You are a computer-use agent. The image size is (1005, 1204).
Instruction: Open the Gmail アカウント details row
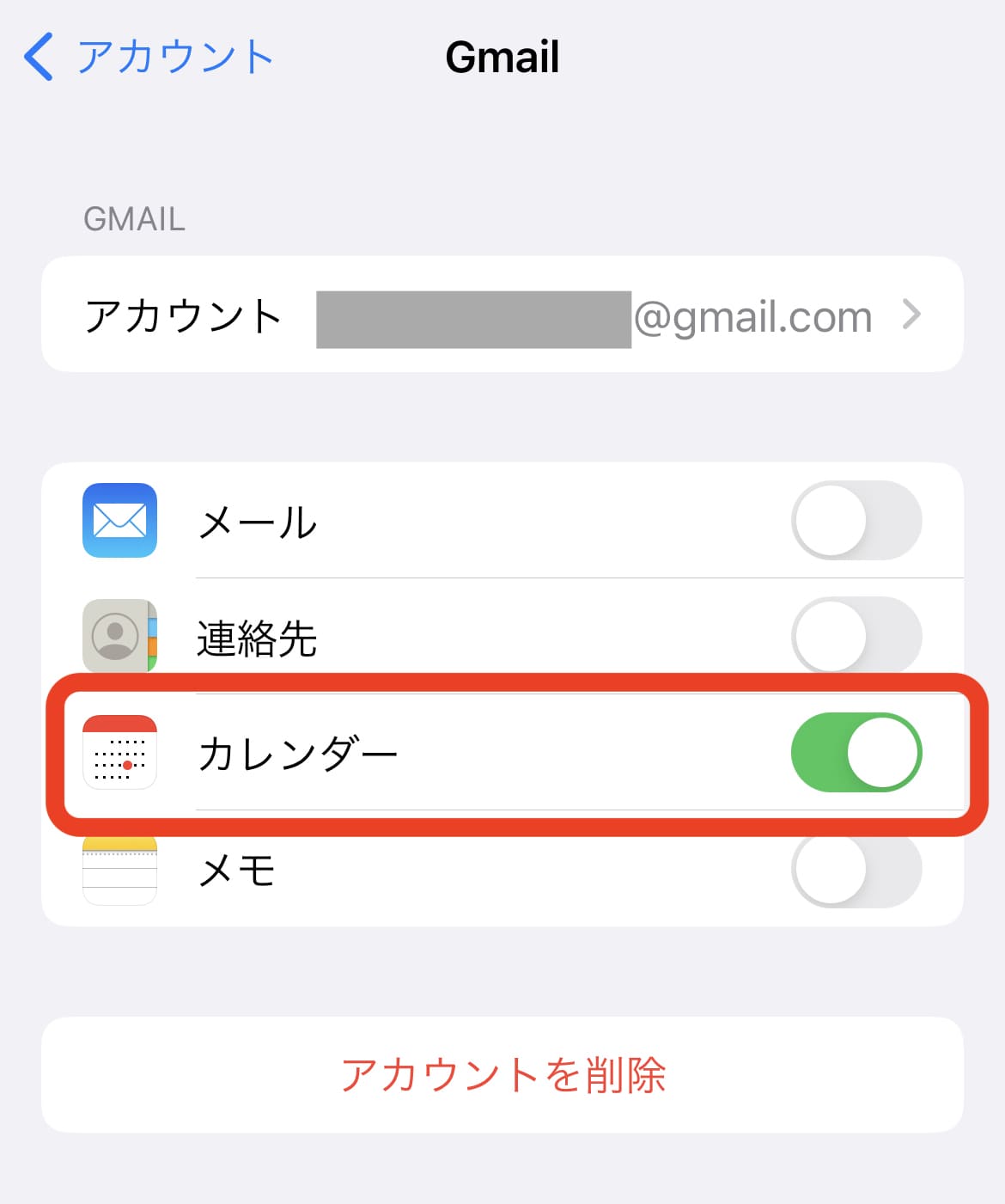coord(502,315)
